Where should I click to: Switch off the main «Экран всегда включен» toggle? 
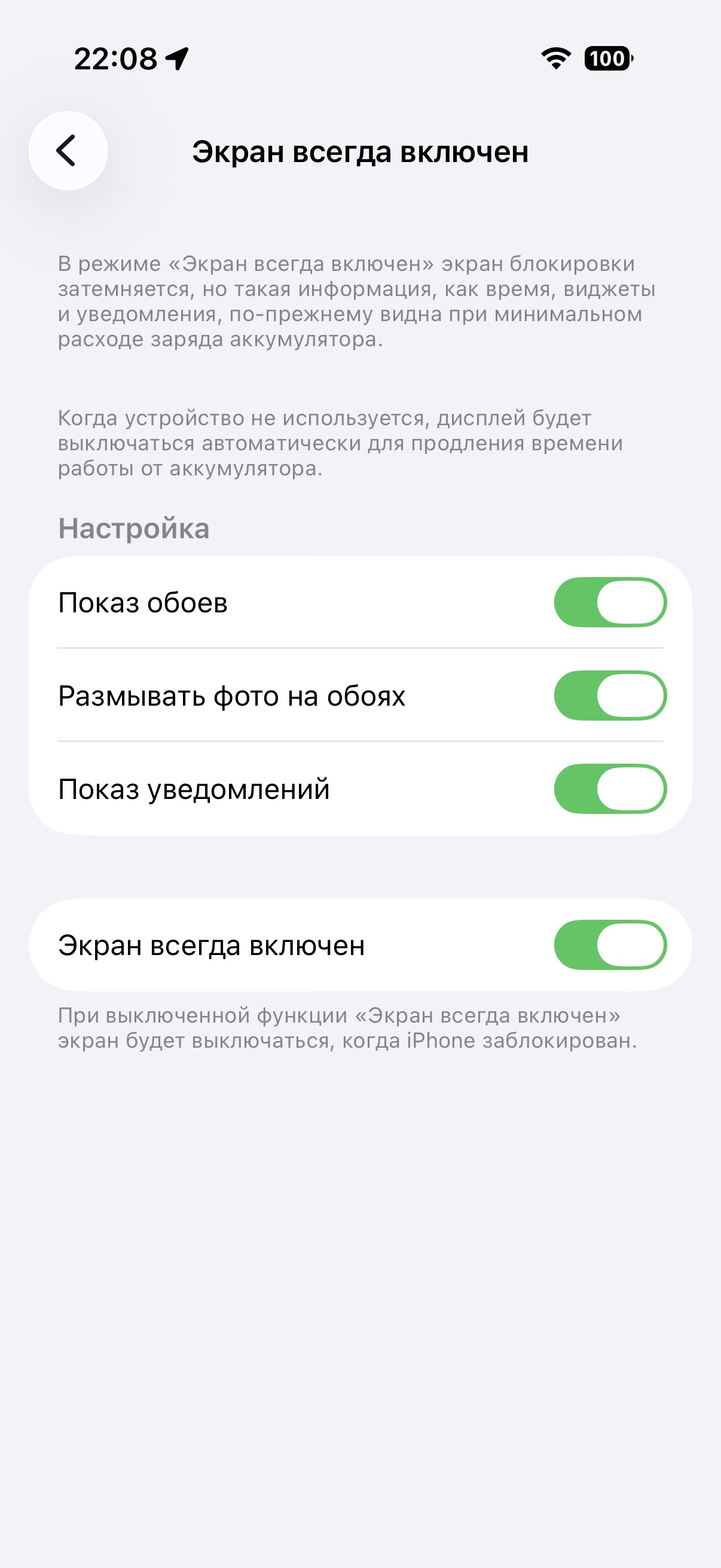tap(610, 944)
